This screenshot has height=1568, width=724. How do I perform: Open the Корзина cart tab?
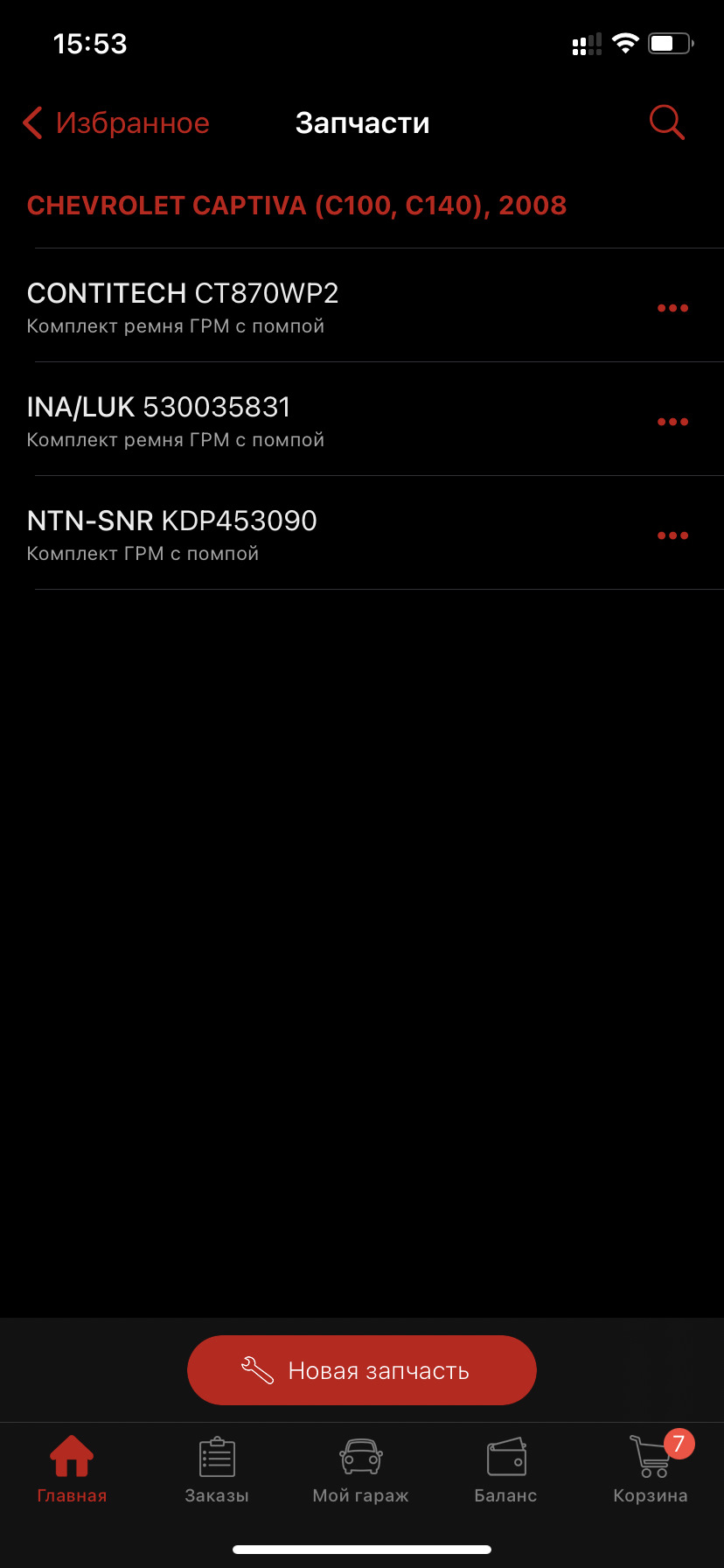(651, 1470)
